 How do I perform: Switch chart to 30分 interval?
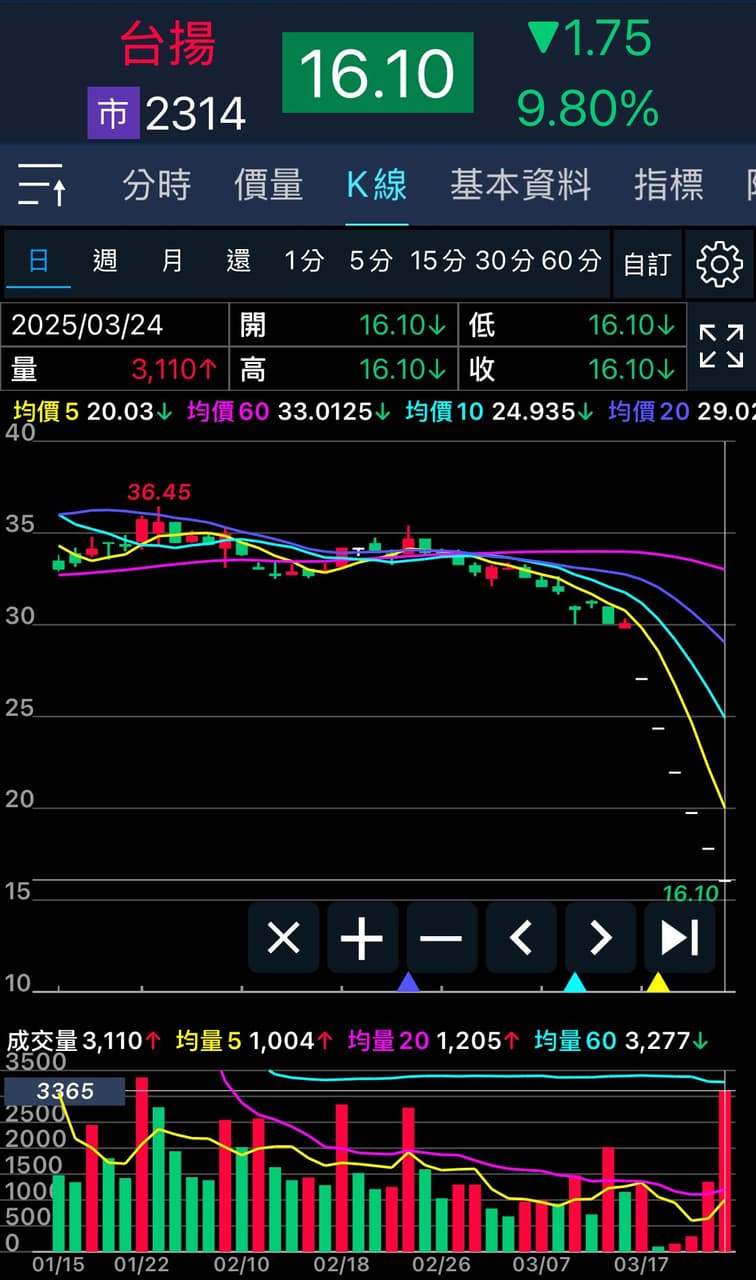point(504,262)
